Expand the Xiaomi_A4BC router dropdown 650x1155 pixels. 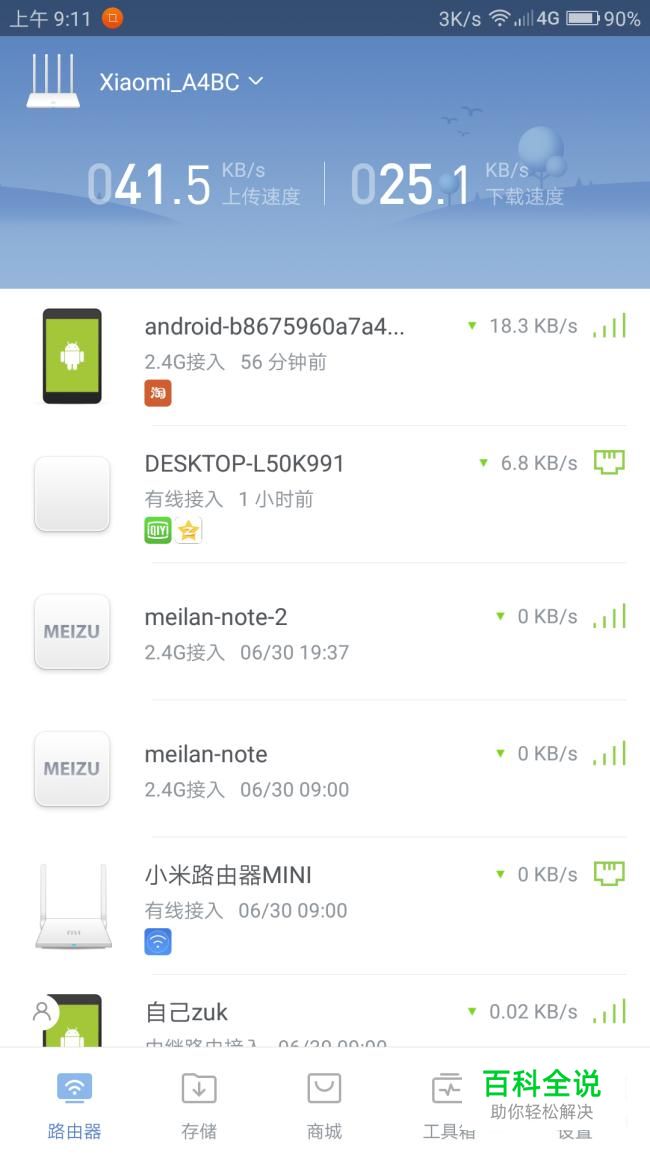181,82
